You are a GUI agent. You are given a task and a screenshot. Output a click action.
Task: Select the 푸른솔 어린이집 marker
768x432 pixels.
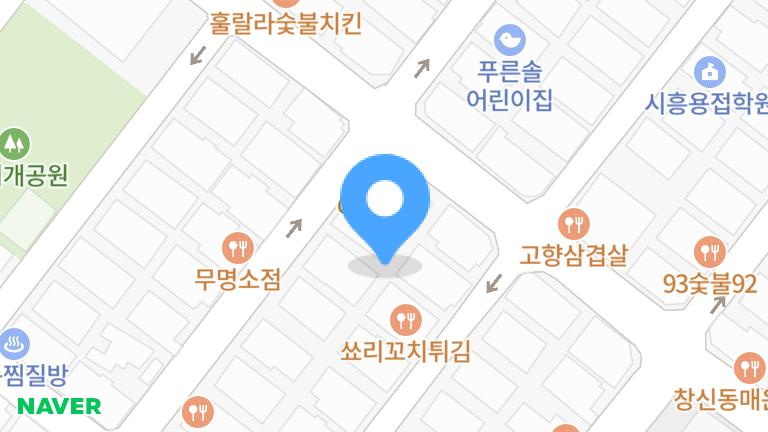click(x=510, y=41)
